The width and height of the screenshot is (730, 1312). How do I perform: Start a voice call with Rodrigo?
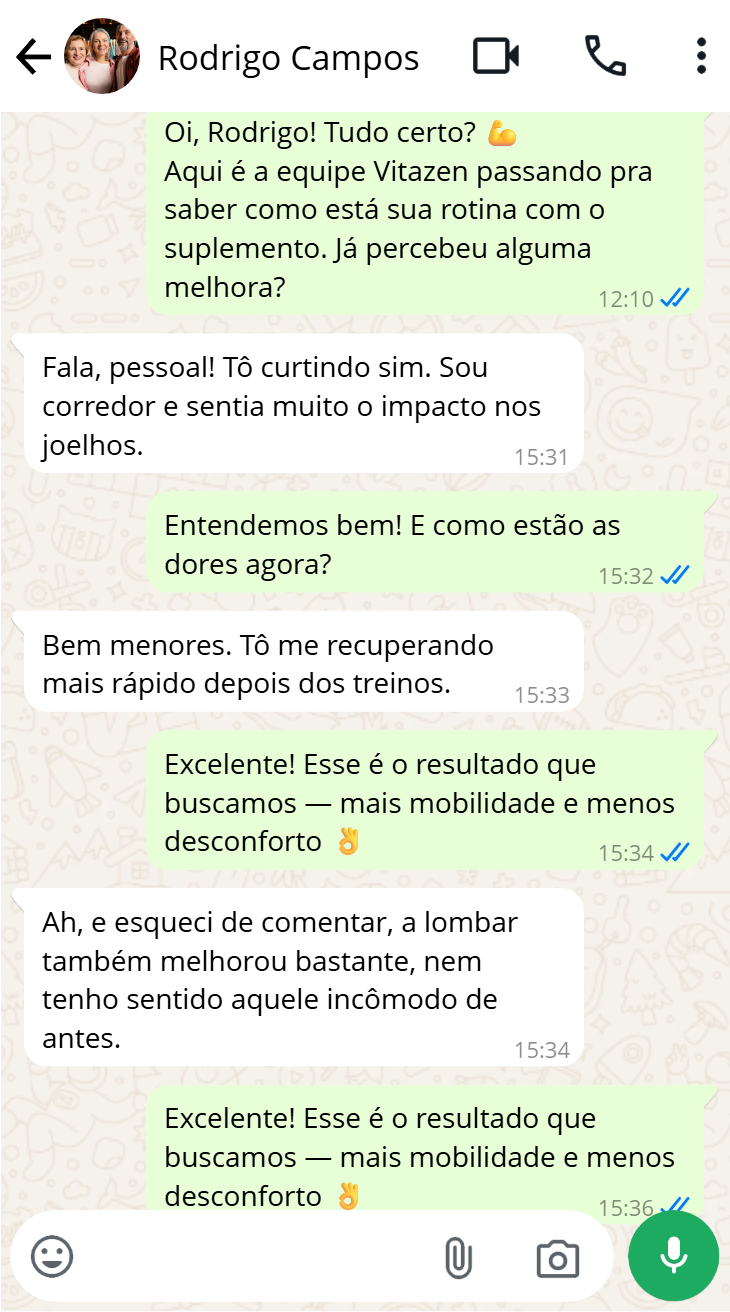click(x=605, y=56)
